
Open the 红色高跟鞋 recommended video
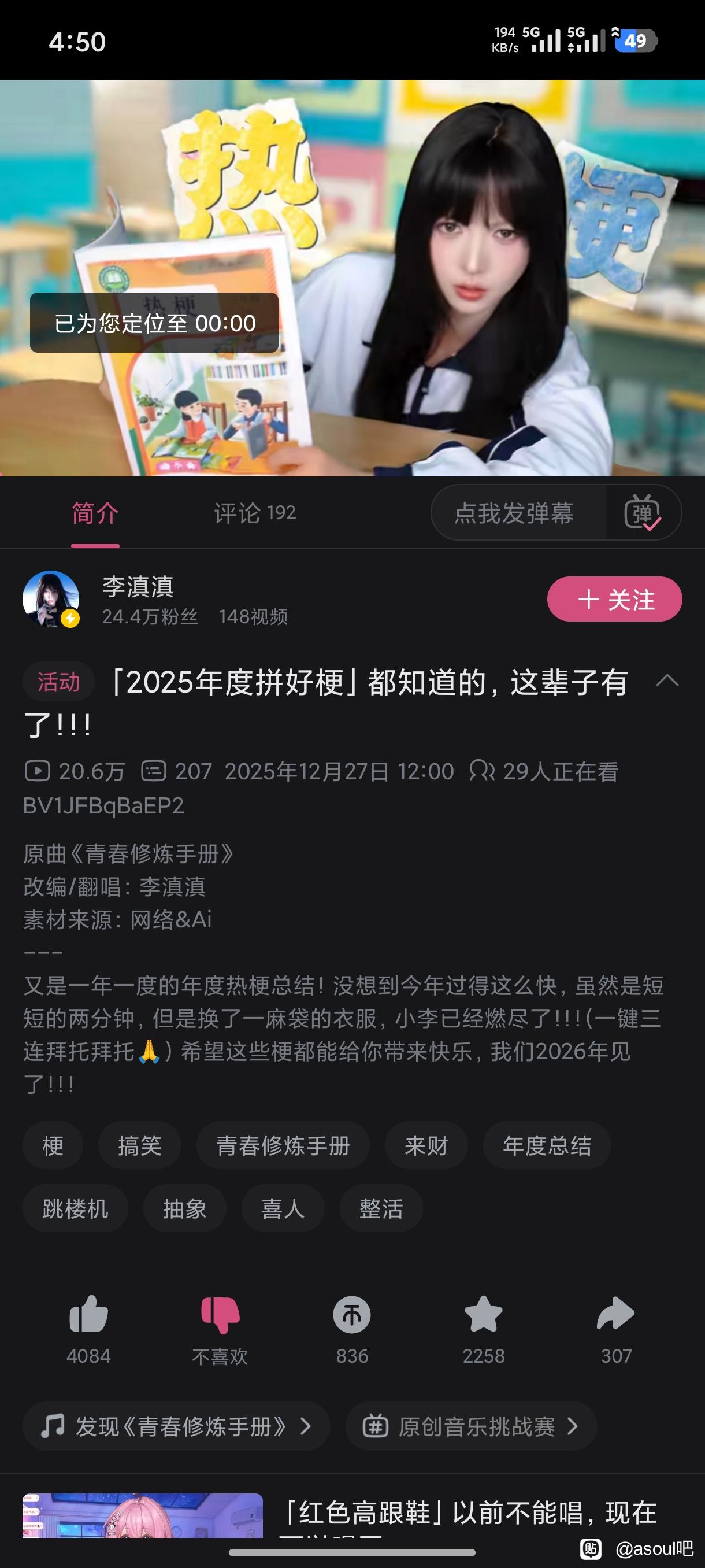(x=469, y=1514)
